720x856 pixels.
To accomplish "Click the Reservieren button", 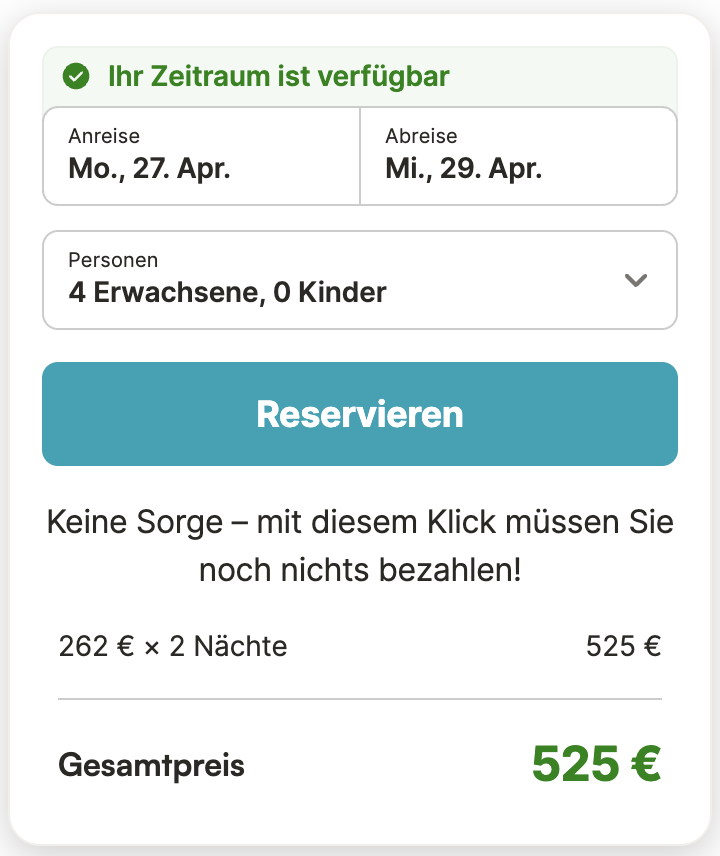I will [x=360, y=413].
